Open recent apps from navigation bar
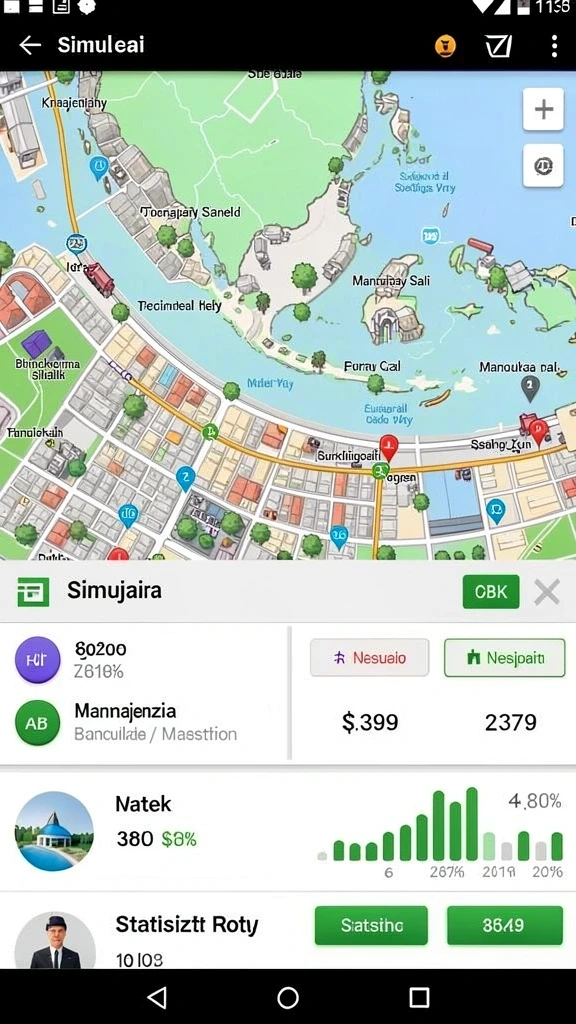The image size is (576, 1024). (419, 997)
